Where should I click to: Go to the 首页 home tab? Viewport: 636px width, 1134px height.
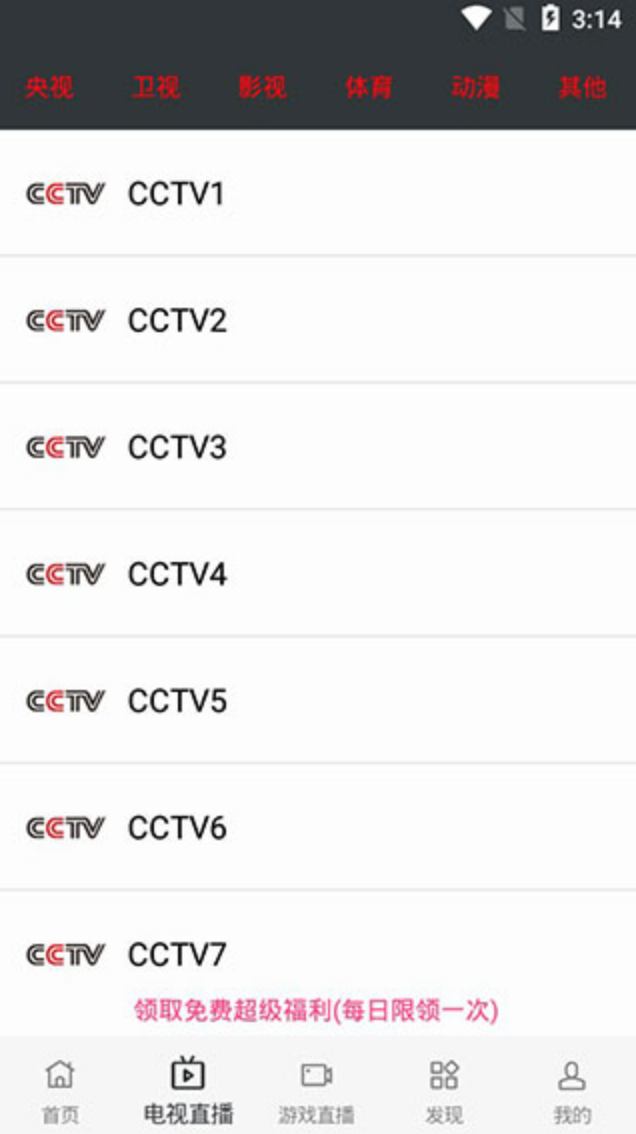(60, 1090)
